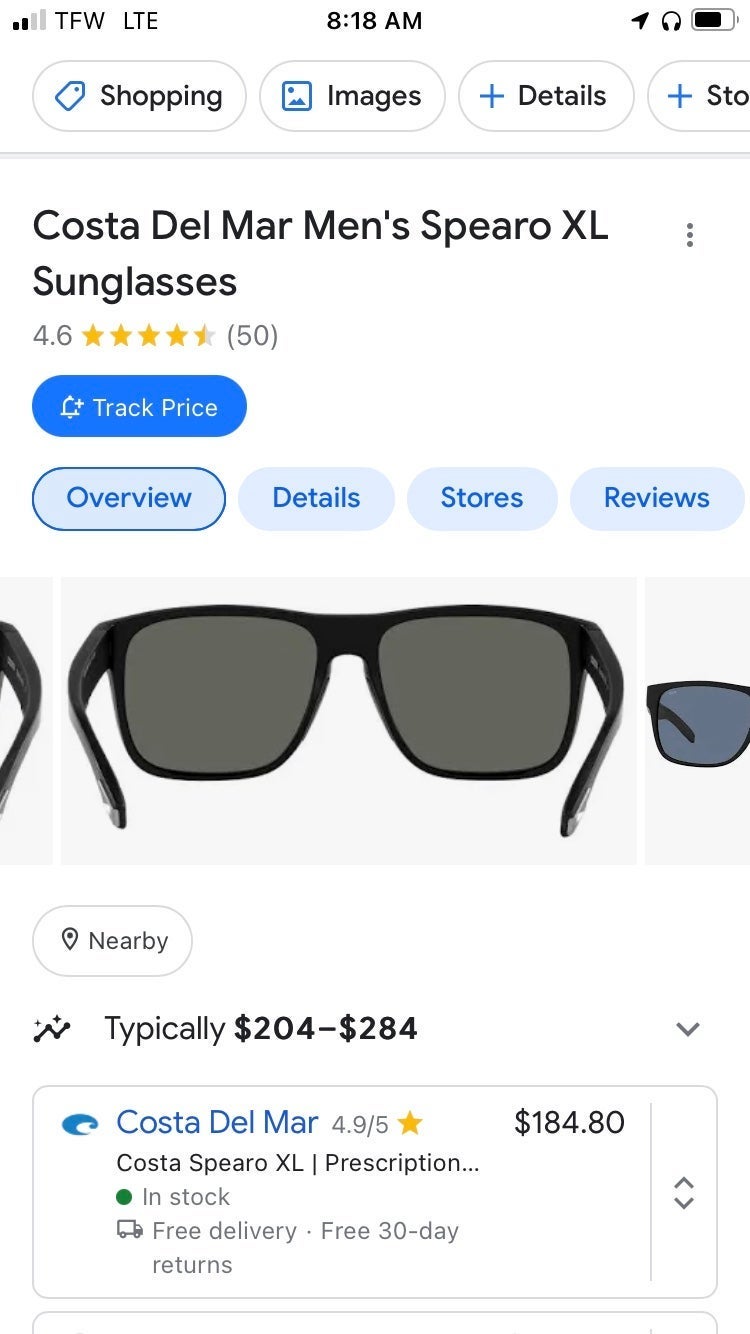
Task: Expand the Costa Del Mar offer details arrows
Action: click(684, 1193)
